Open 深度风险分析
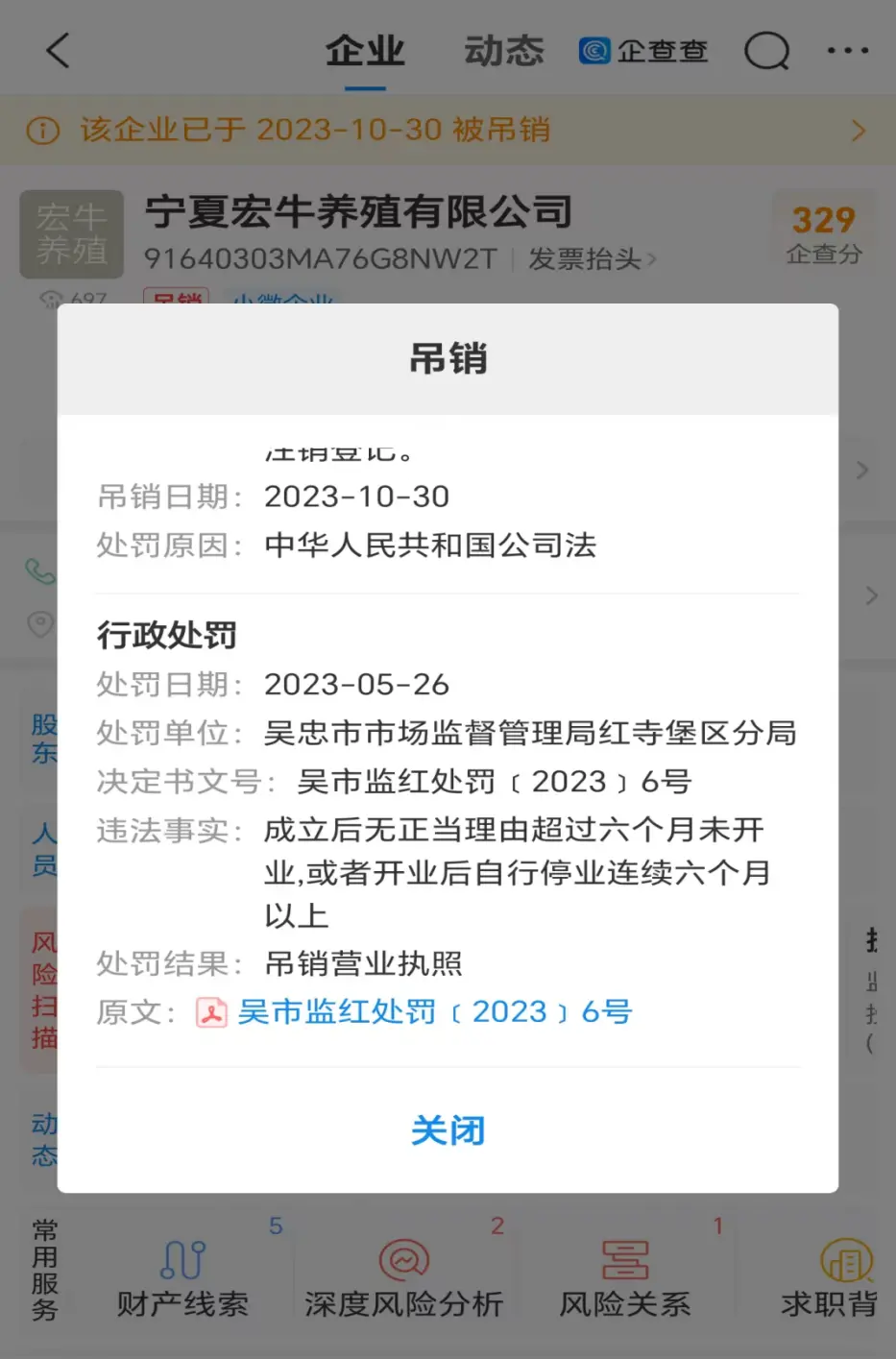896x1359 pixels. [403, 1279]
